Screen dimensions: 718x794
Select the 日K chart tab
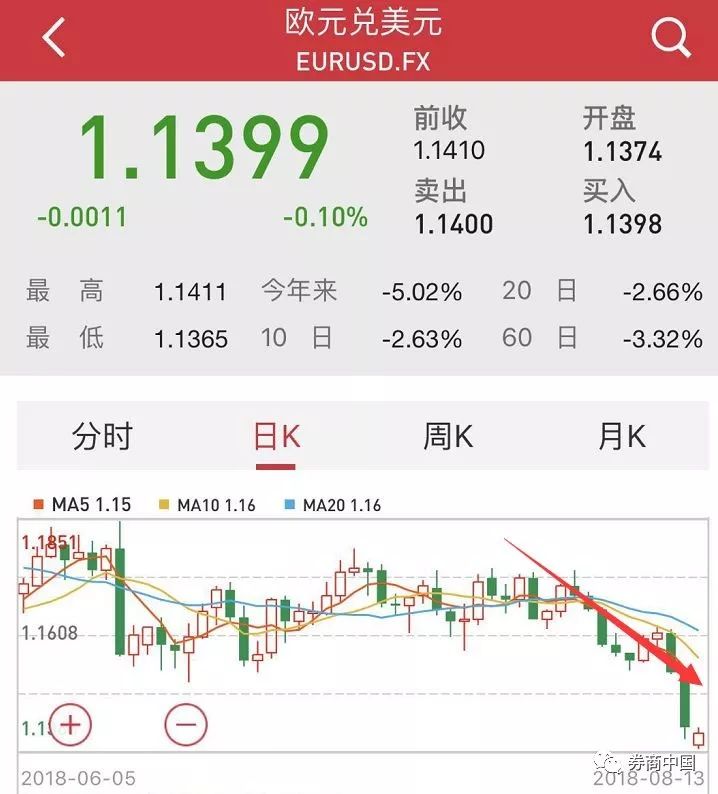(276, 437)
